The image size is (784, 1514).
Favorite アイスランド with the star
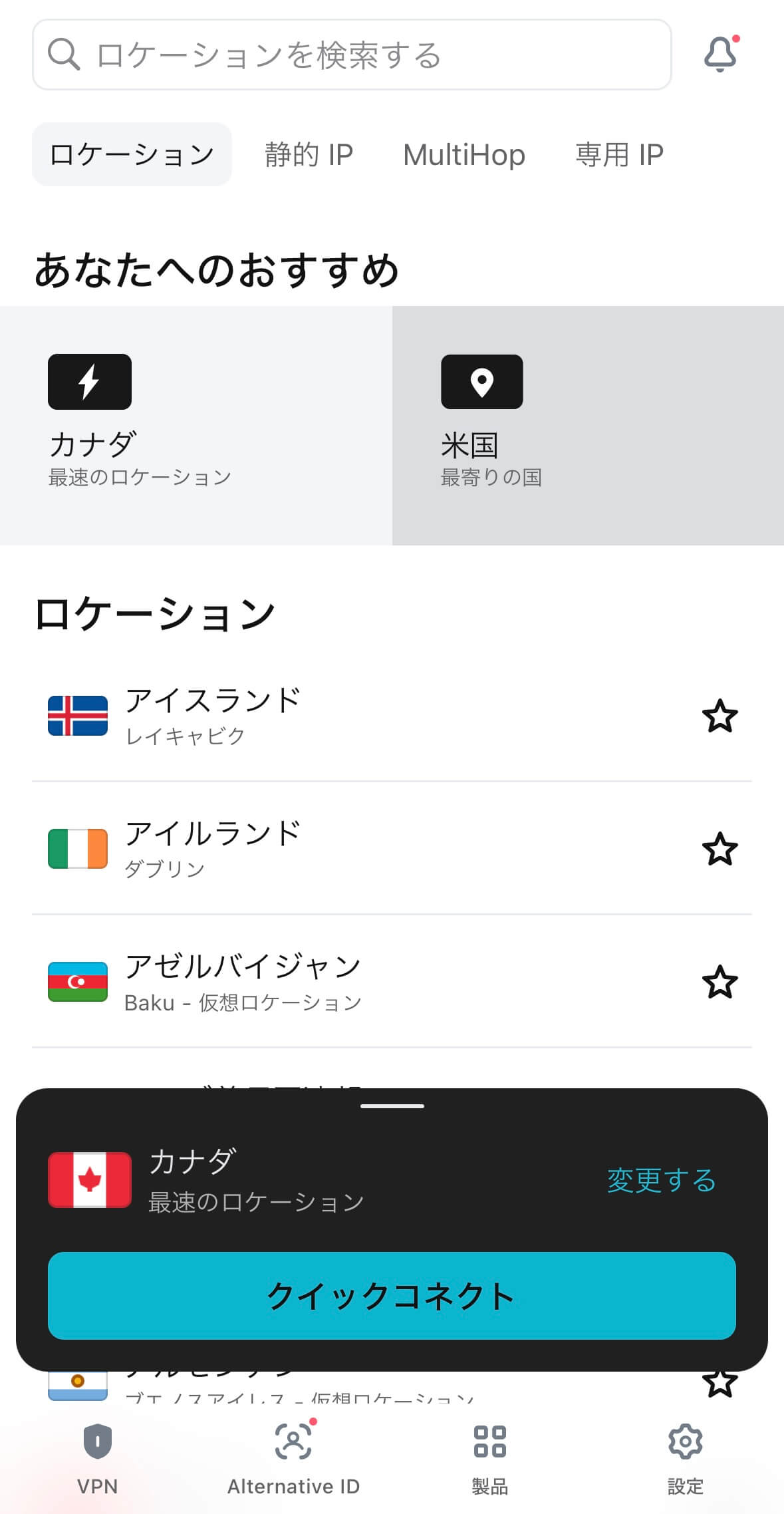pos(720,716)
